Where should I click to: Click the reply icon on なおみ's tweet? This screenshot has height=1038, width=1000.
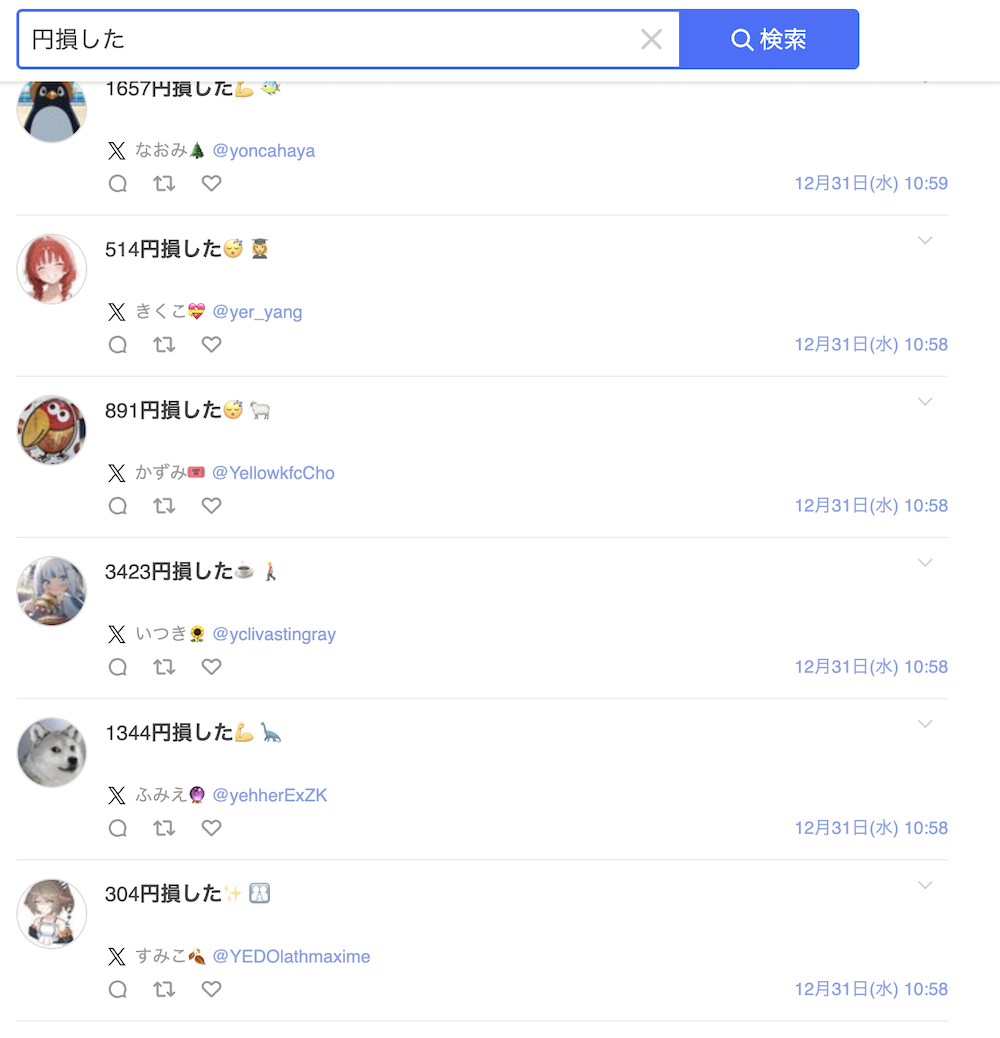click(x=117, y=183)
